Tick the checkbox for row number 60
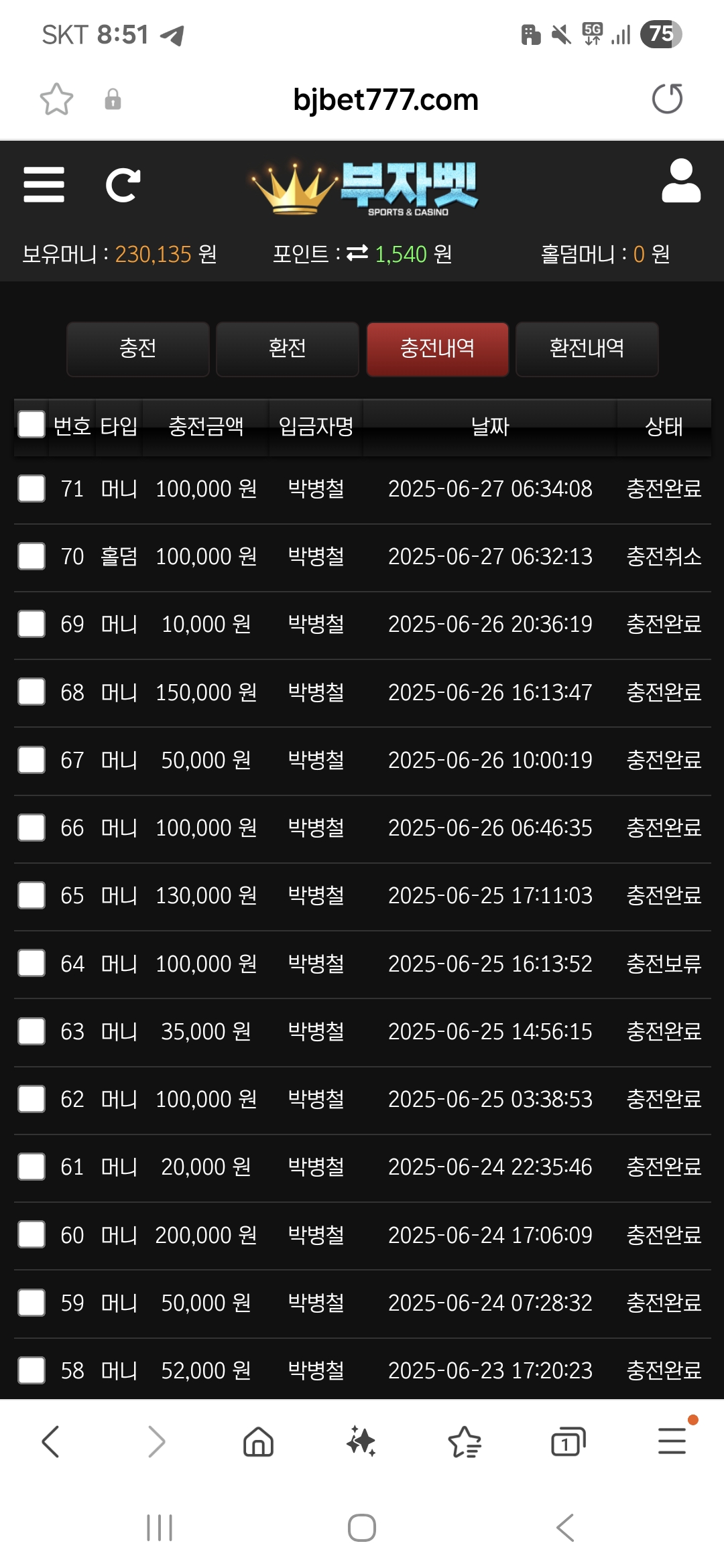 [32, 1234]
